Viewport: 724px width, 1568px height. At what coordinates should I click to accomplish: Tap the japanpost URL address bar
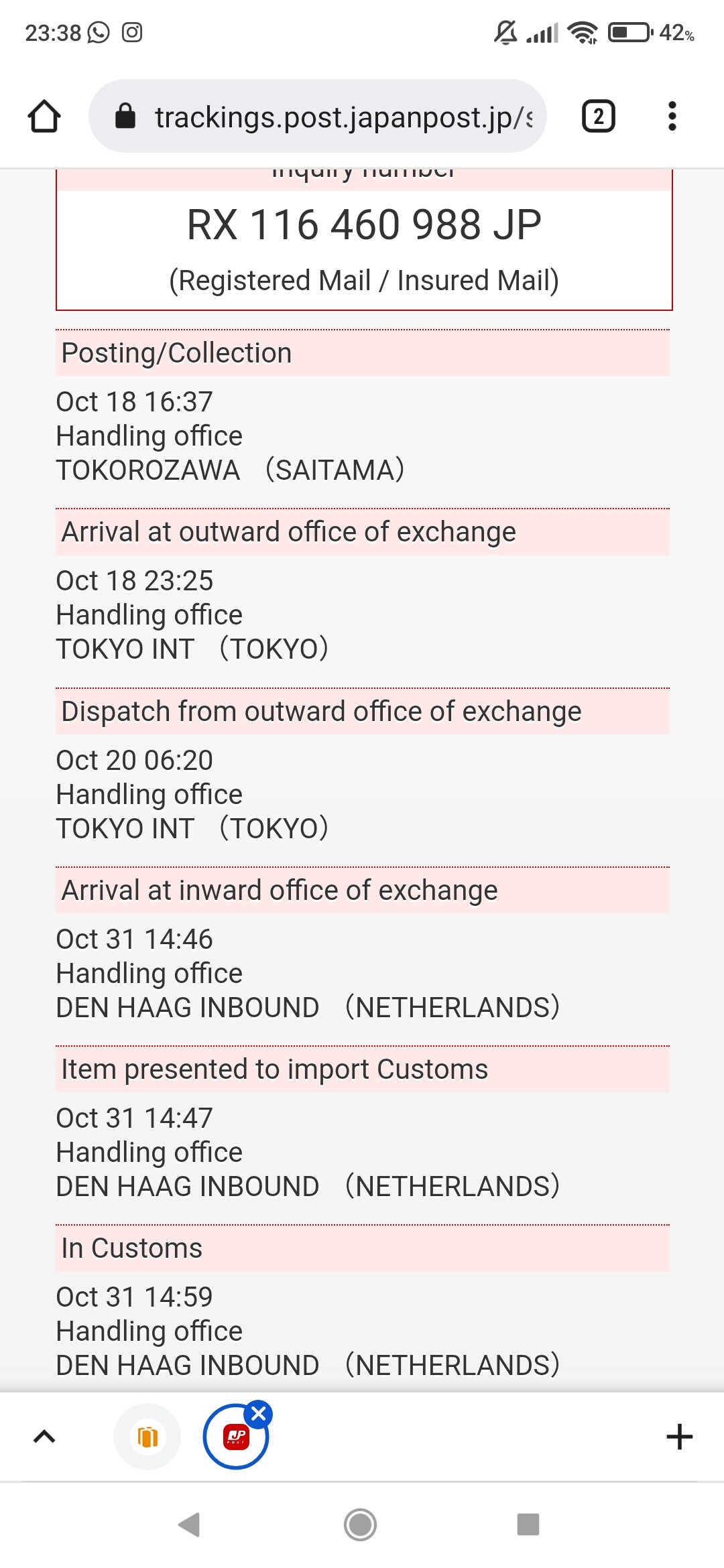[x=318, y=117]
